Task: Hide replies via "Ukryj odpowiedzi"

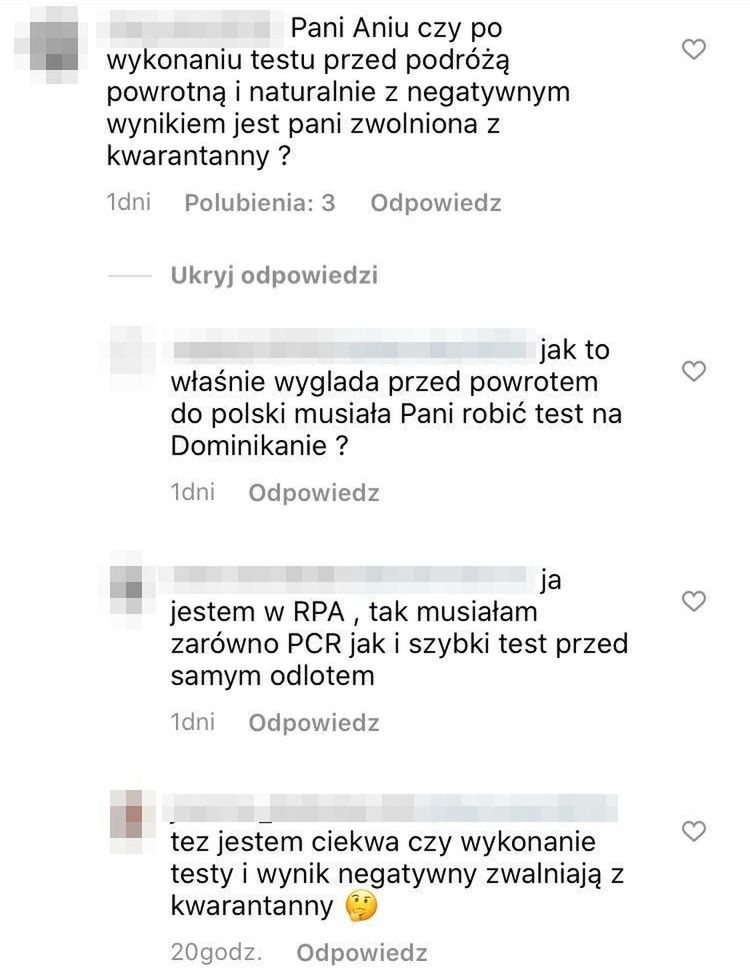Action: 274,276
